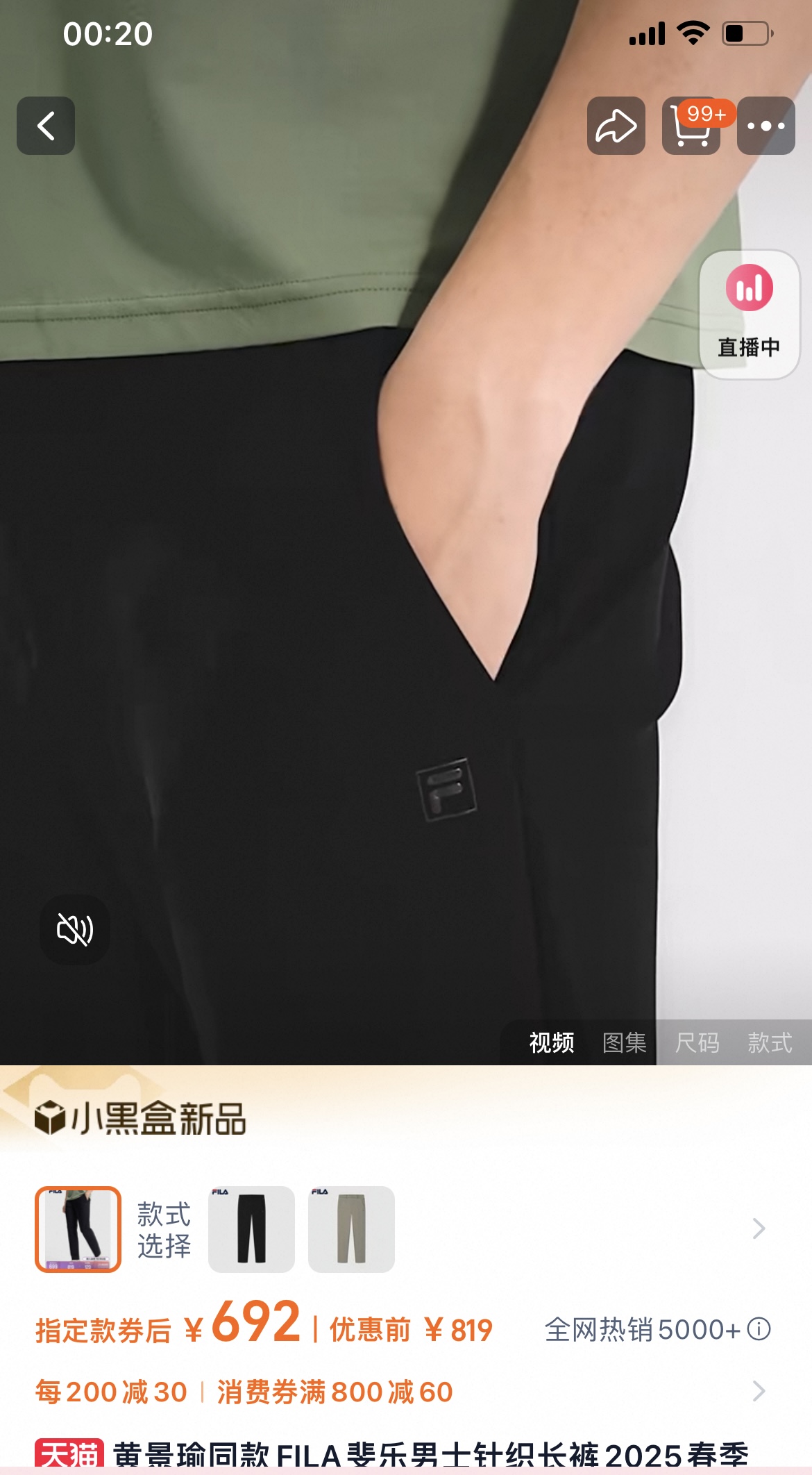Switch to the 图集 tab
The height and width of the screenshot is (1475, 812).
tap(624, 1042)
